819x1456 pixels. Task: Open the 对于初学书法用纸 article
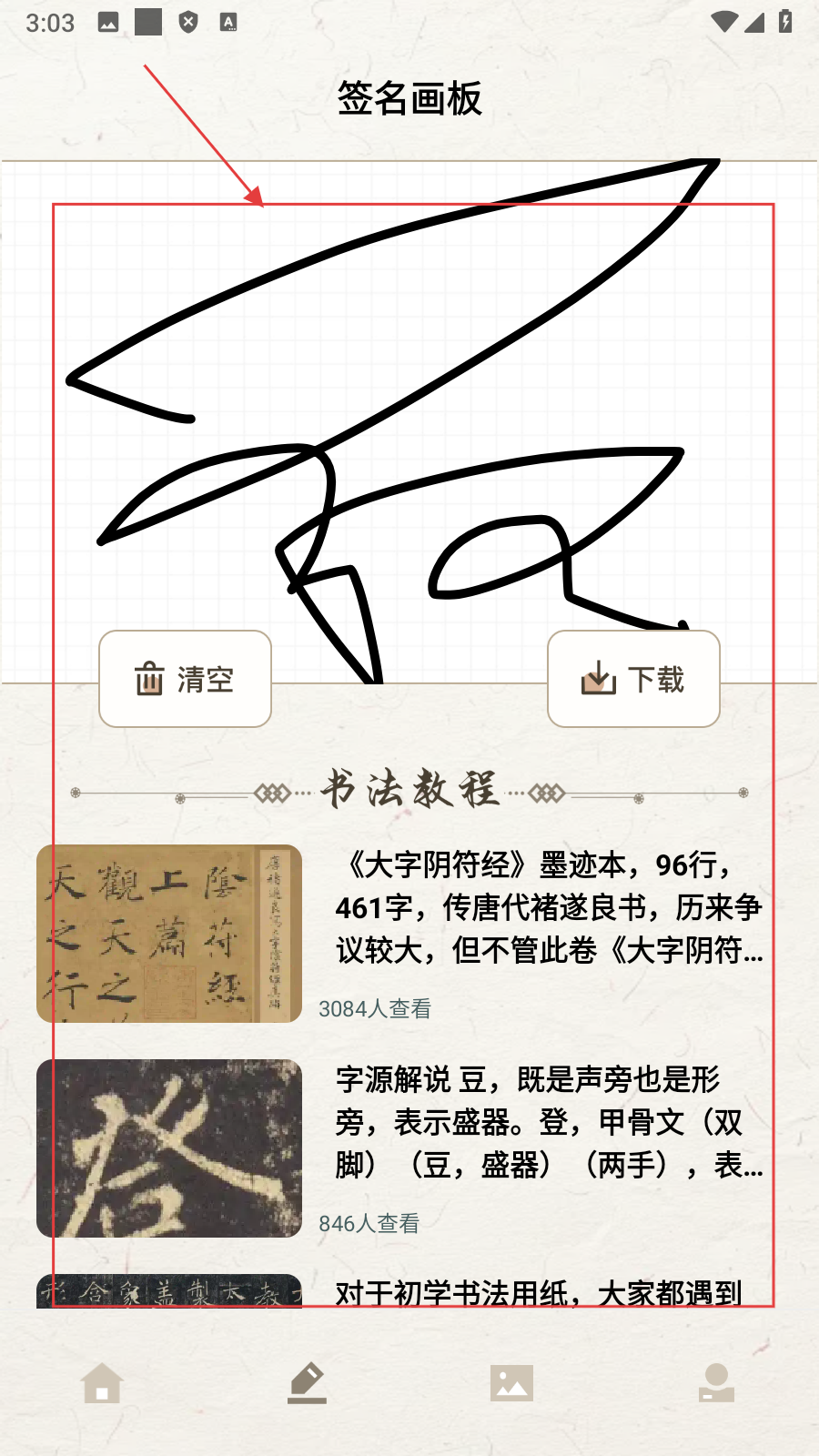pyautogui.click(x=539, y=1291)
